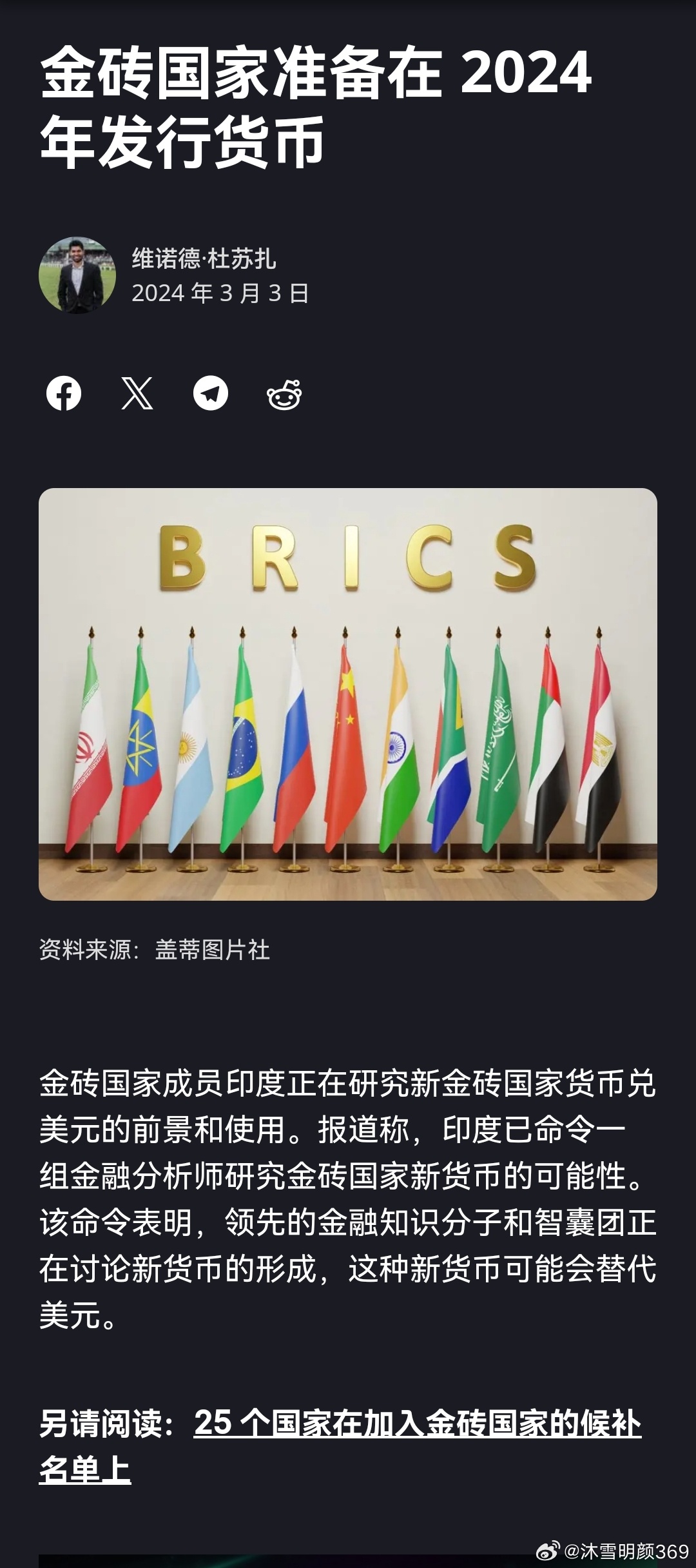Viewport: 696px width, 1568px height.
Task: Share the article on X
Action: click(137, 393)
